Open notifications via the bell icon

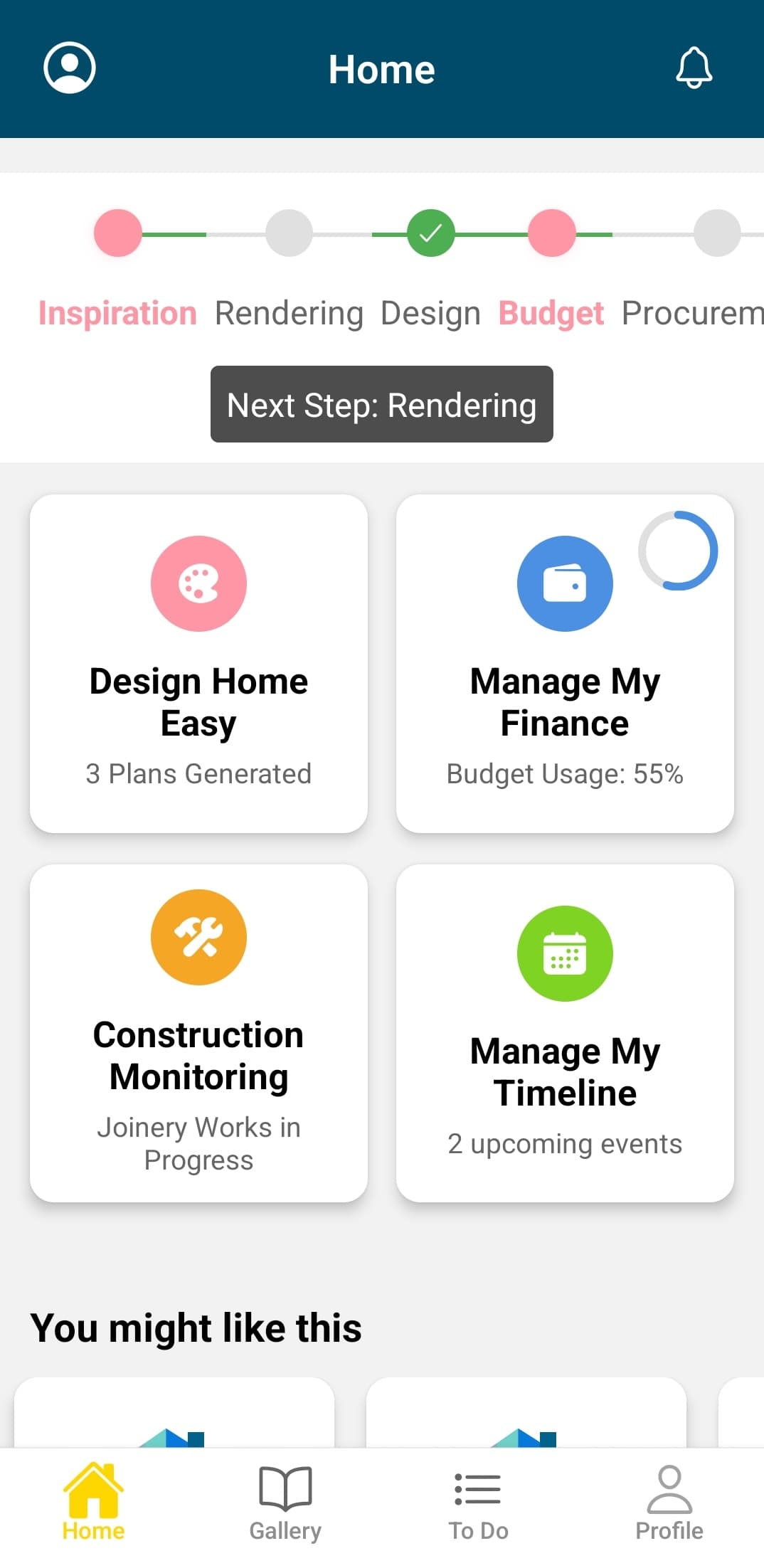[x=694, y=68]
